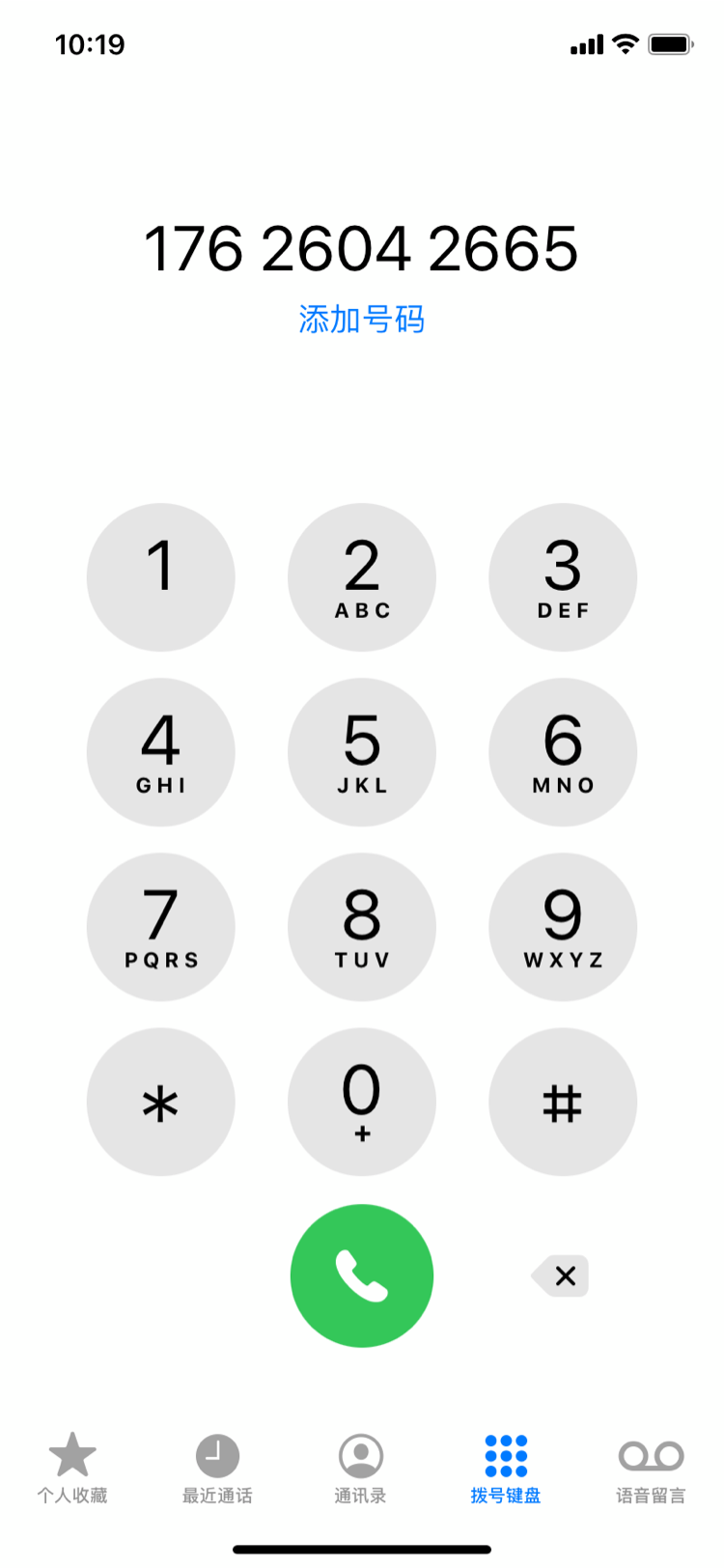The height and width of the screenshot is (1568, 724).
Task: Go to the 通讯录 tab
Action: (361, 1469)
